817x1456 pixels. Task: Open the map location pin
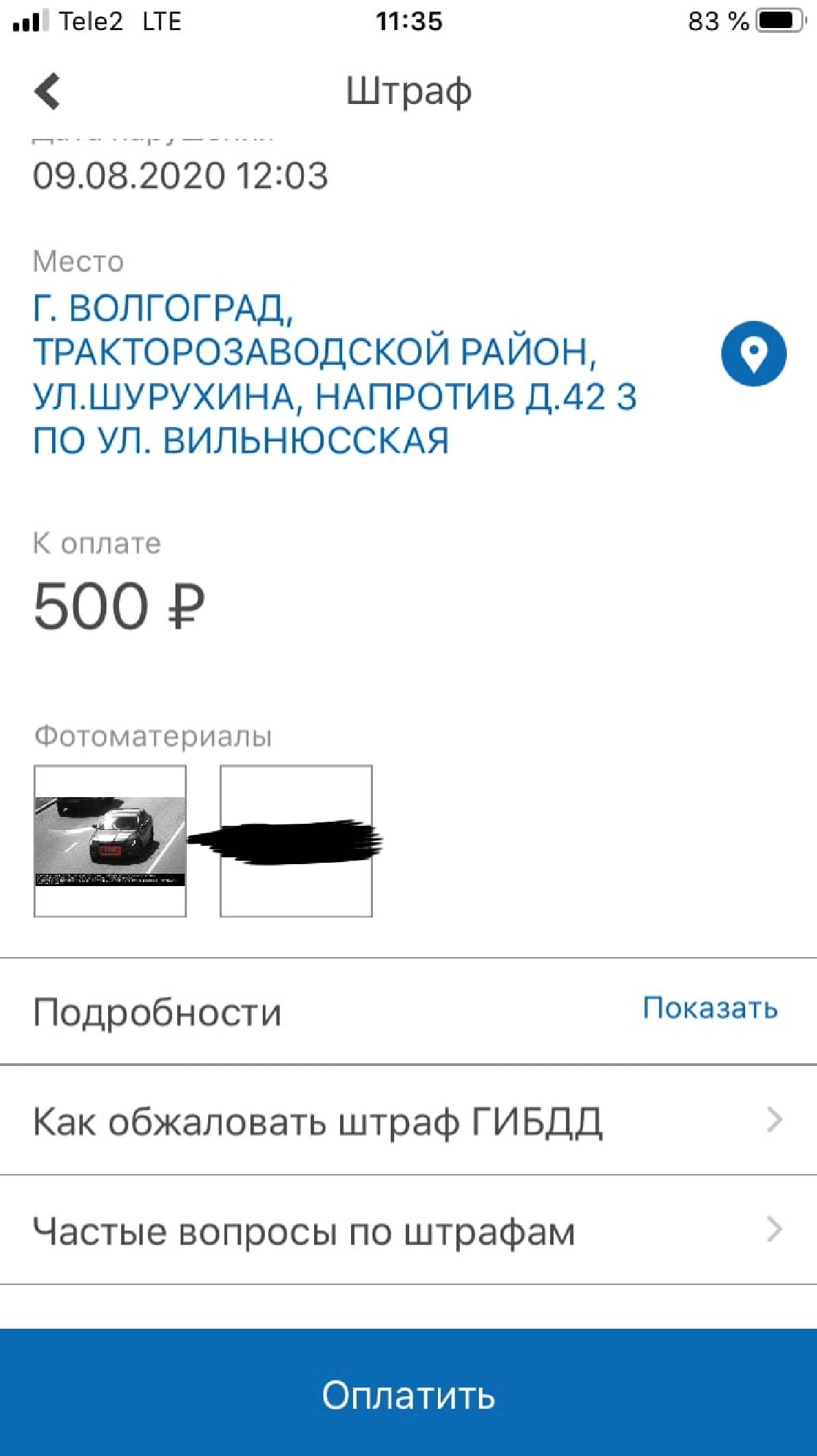click(x=753, y=354)
